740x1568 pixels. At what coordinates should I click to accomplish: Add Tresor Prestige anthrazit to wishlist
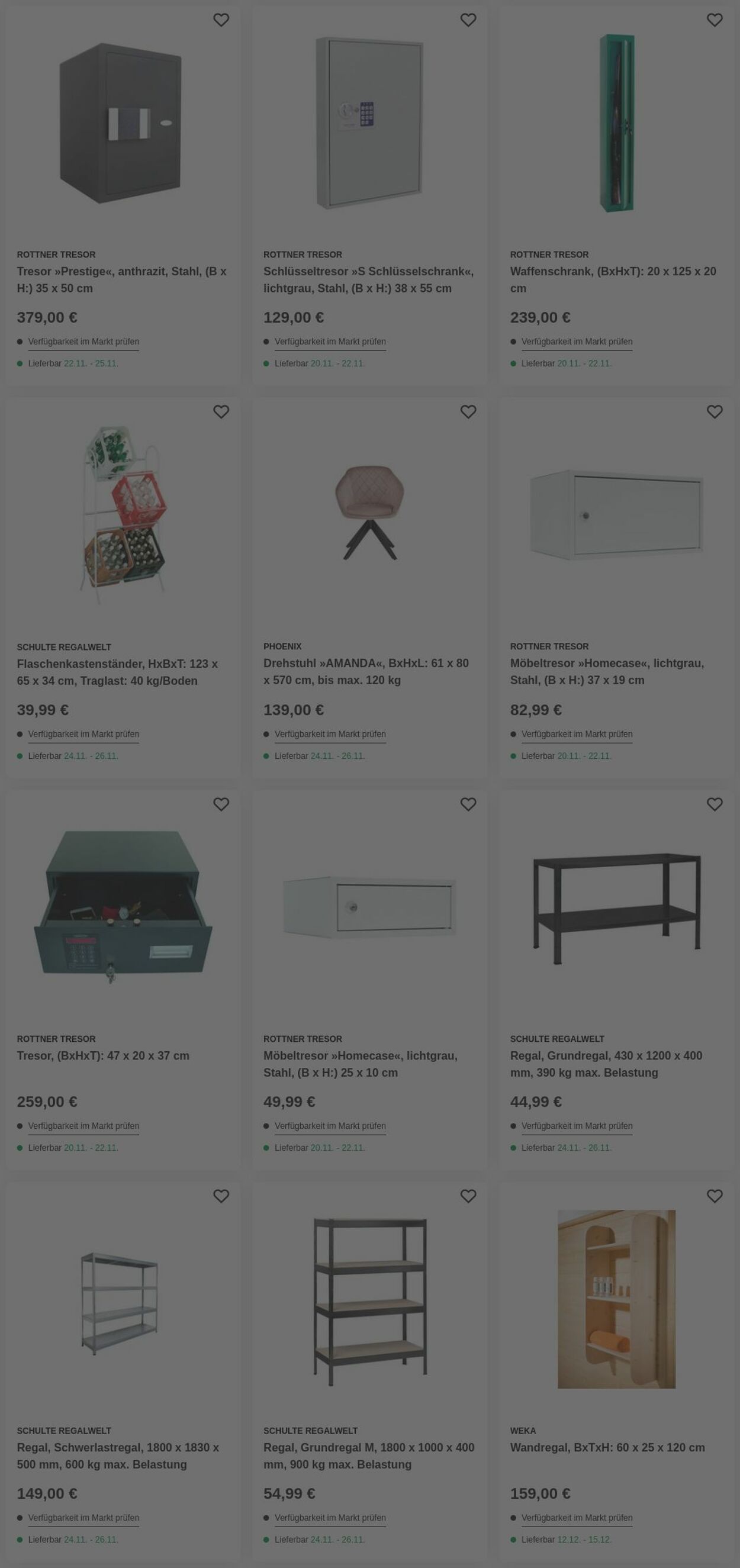221,20
